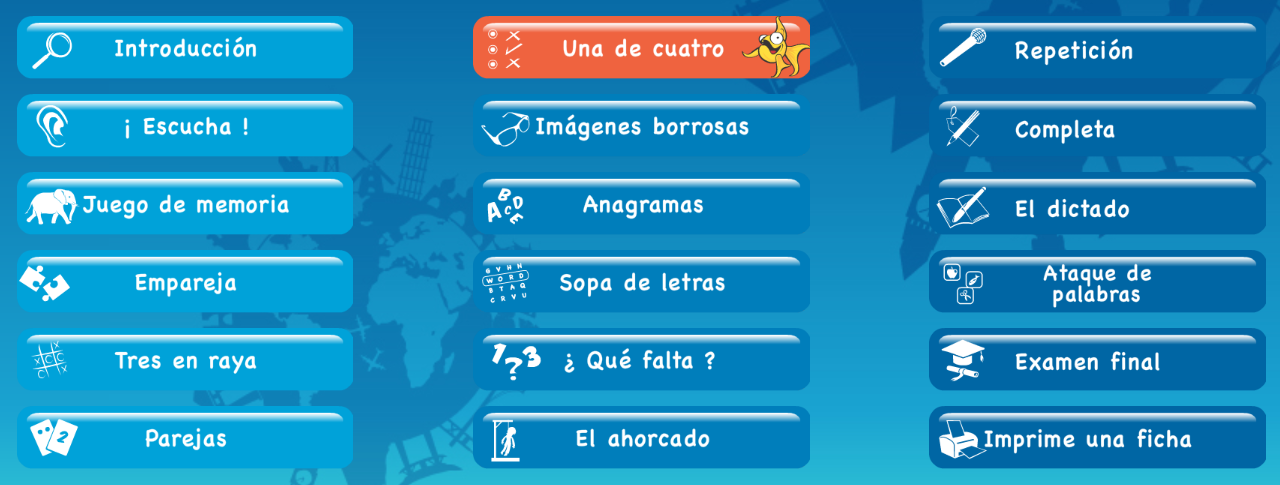Screen dimensions: 1280x485
Task: Play El ahorcado hangman
Action: point(641,438)
